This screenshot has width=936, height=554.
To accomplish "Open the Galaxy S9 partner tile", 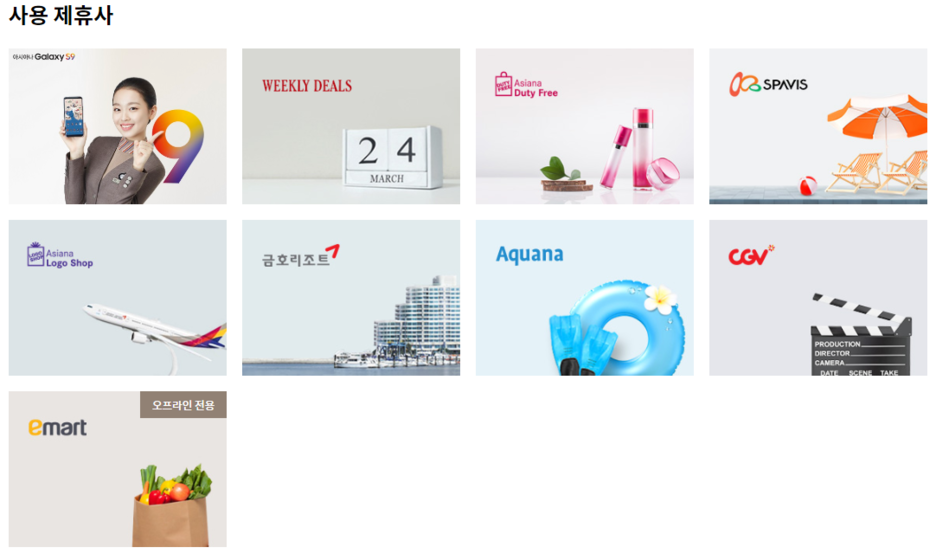I will click(x=117, y=126).
